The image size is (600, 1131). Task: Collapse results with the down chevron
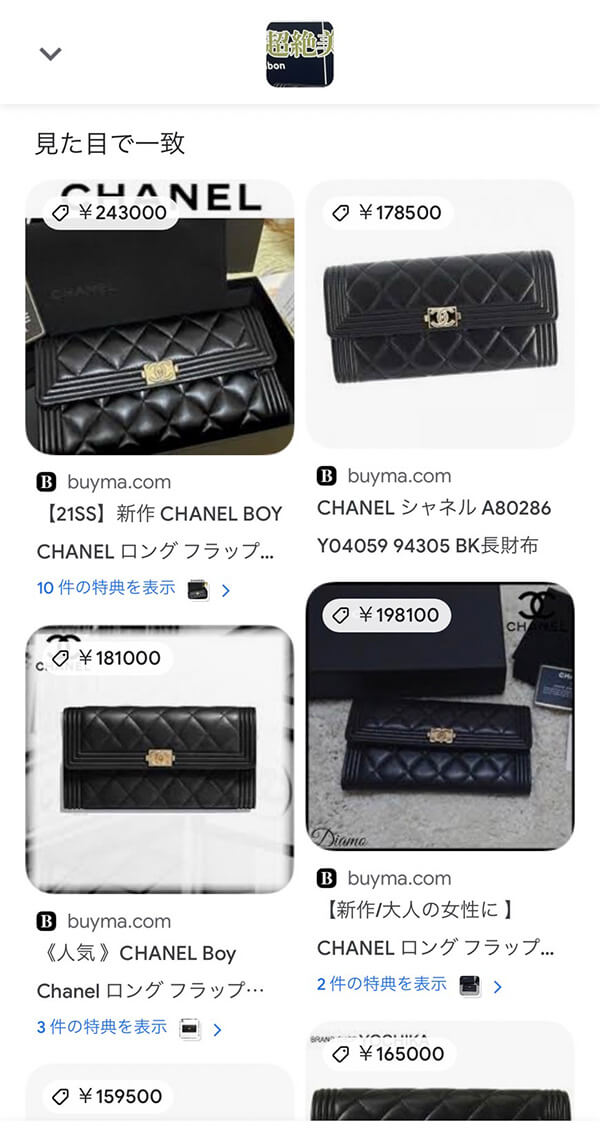[x=50, y=54]
